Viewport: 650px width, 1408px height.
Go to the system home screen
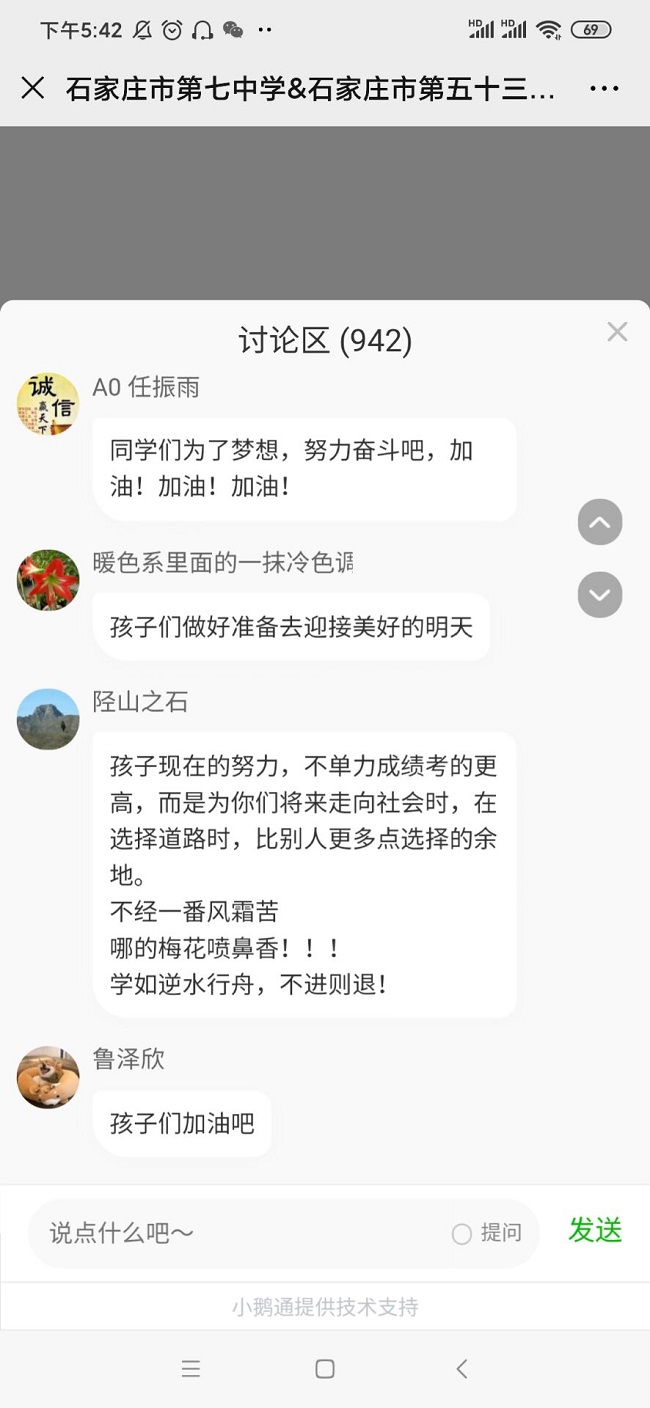pos(324,1369)
